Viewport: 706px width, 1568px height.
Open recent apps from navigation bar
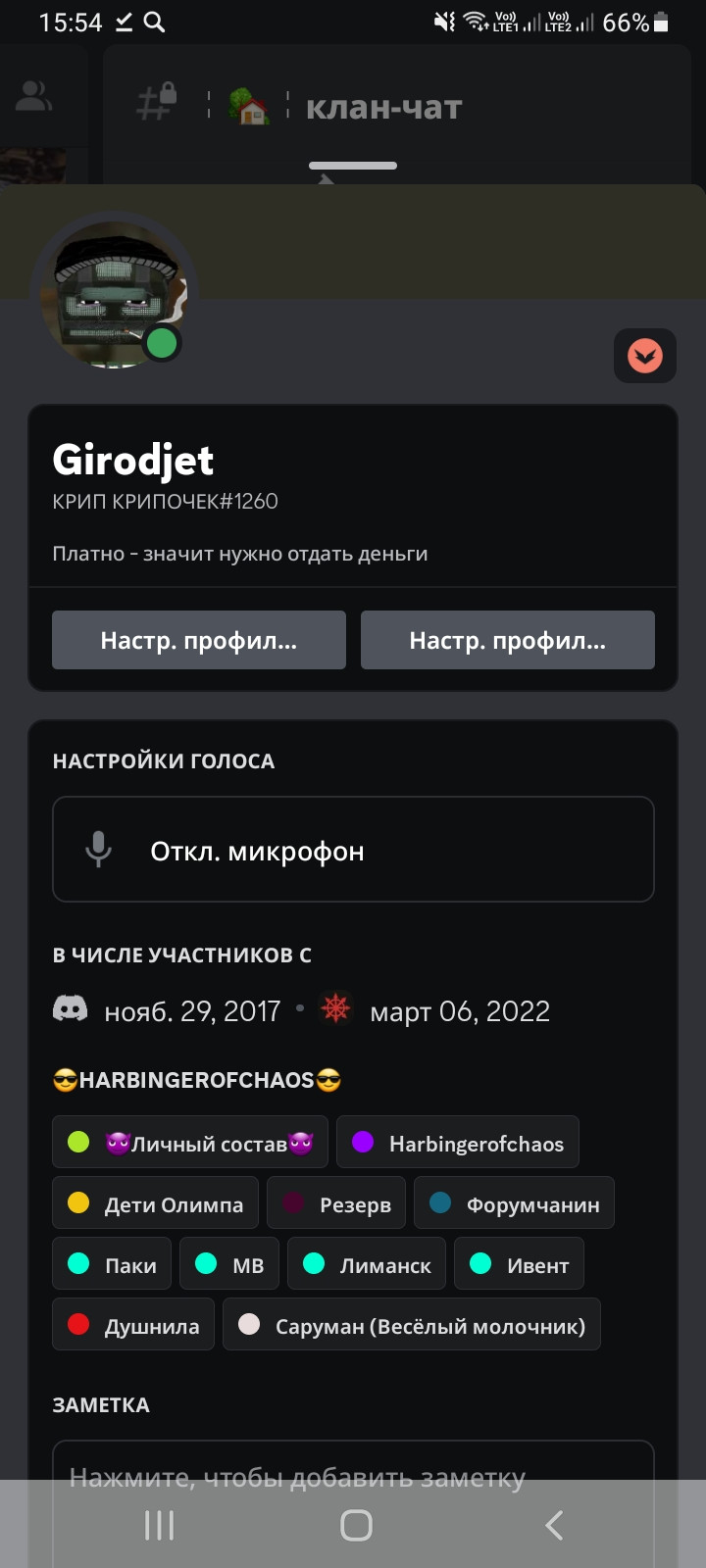pos(159,1525)
